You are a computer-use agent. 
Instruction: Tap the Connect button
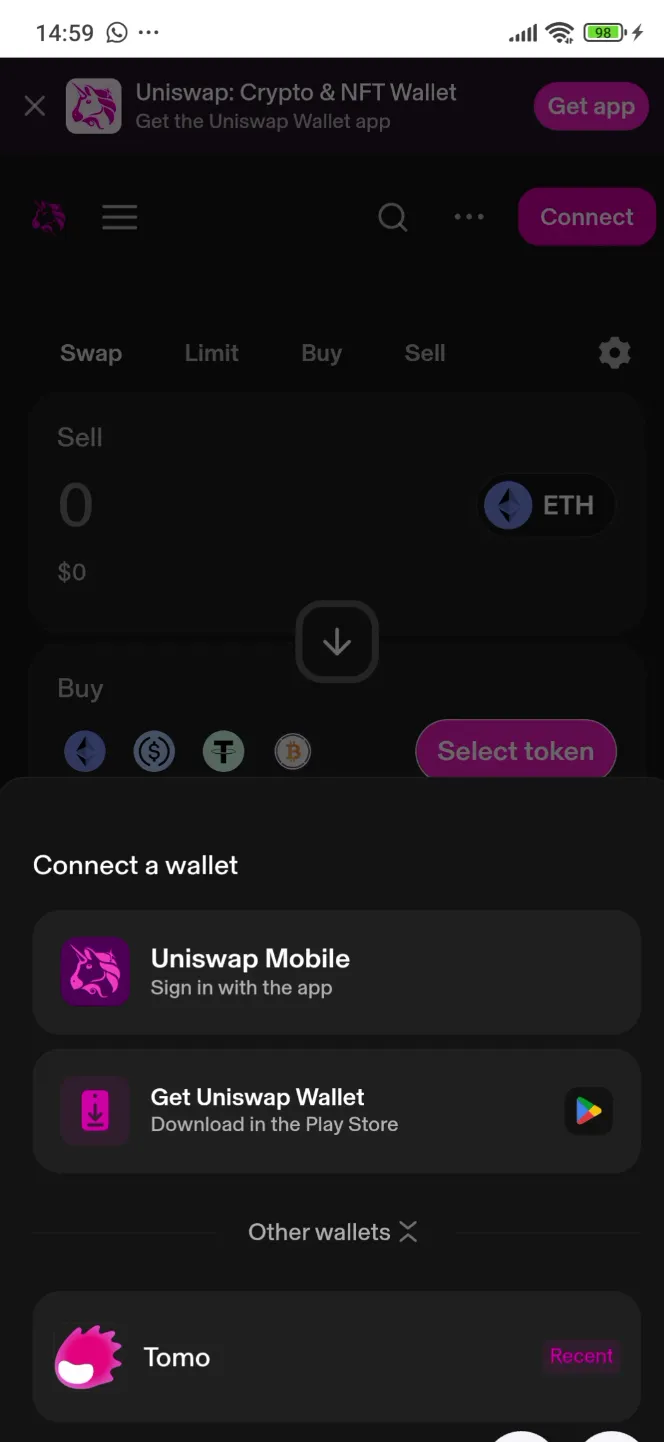[586, 217]
